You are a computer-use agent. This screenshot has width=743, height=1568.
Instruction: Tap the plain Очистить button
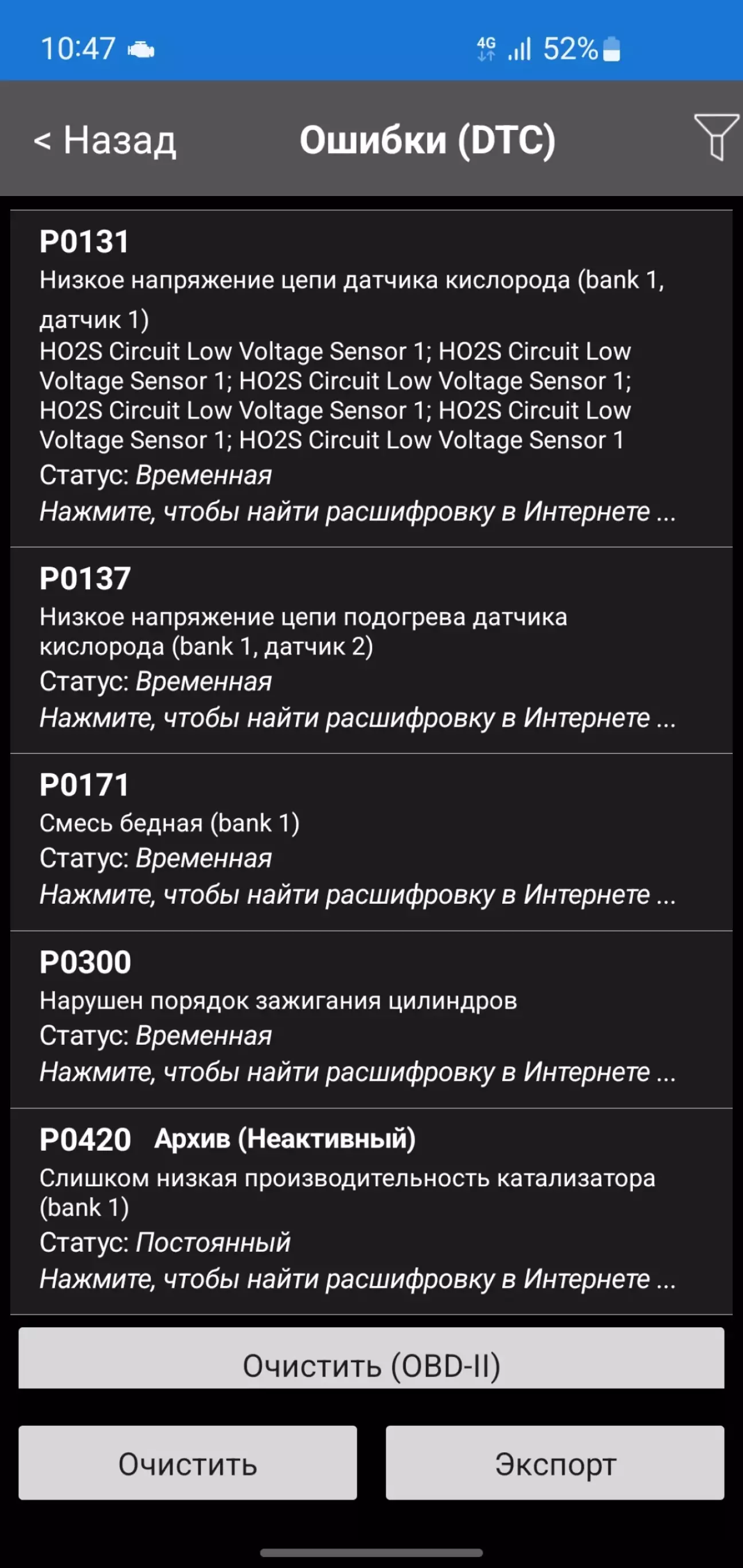(x=187, y=1462)
